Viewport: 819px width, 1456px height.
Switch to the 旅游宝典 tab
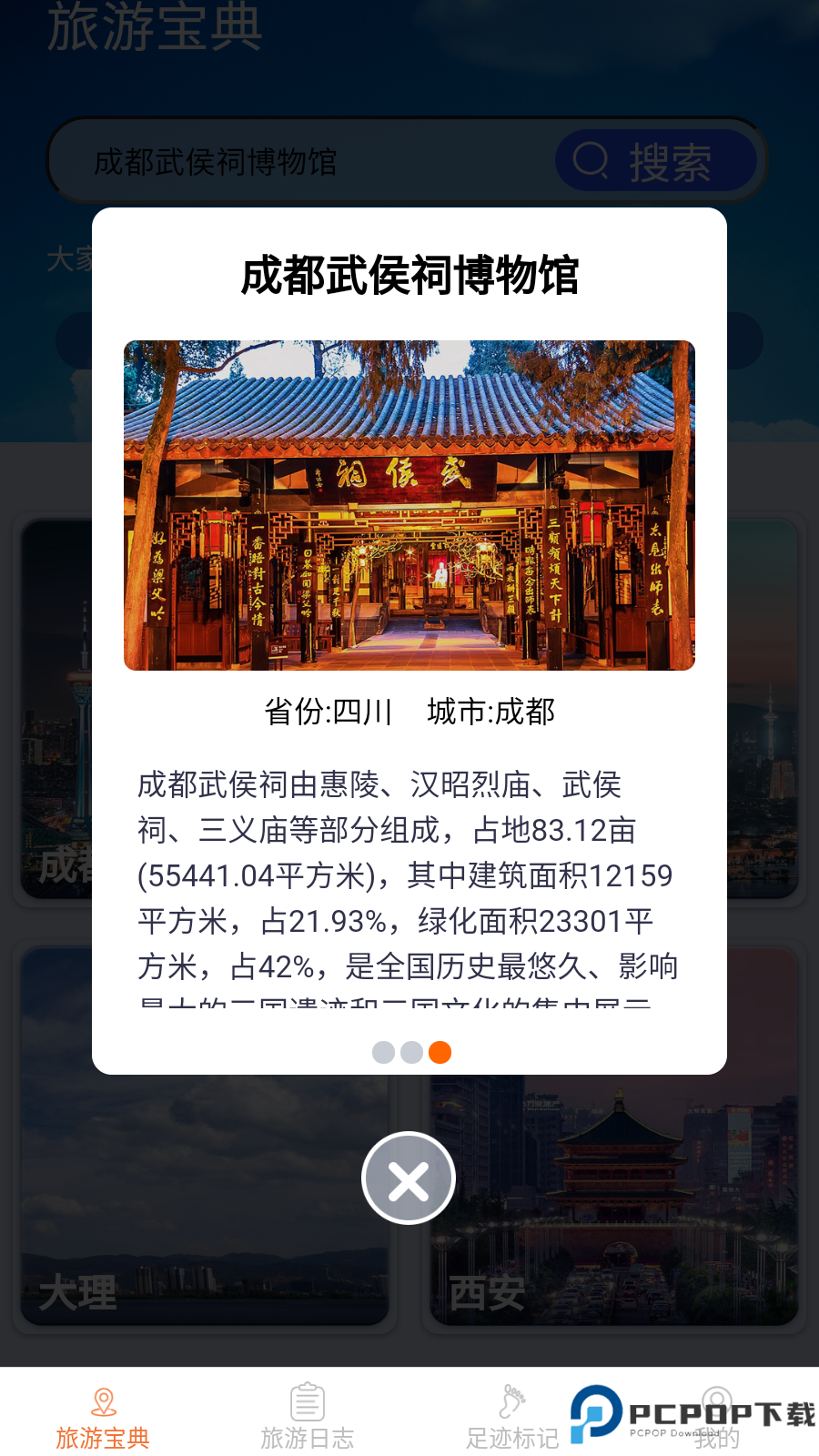(104, 1420)
